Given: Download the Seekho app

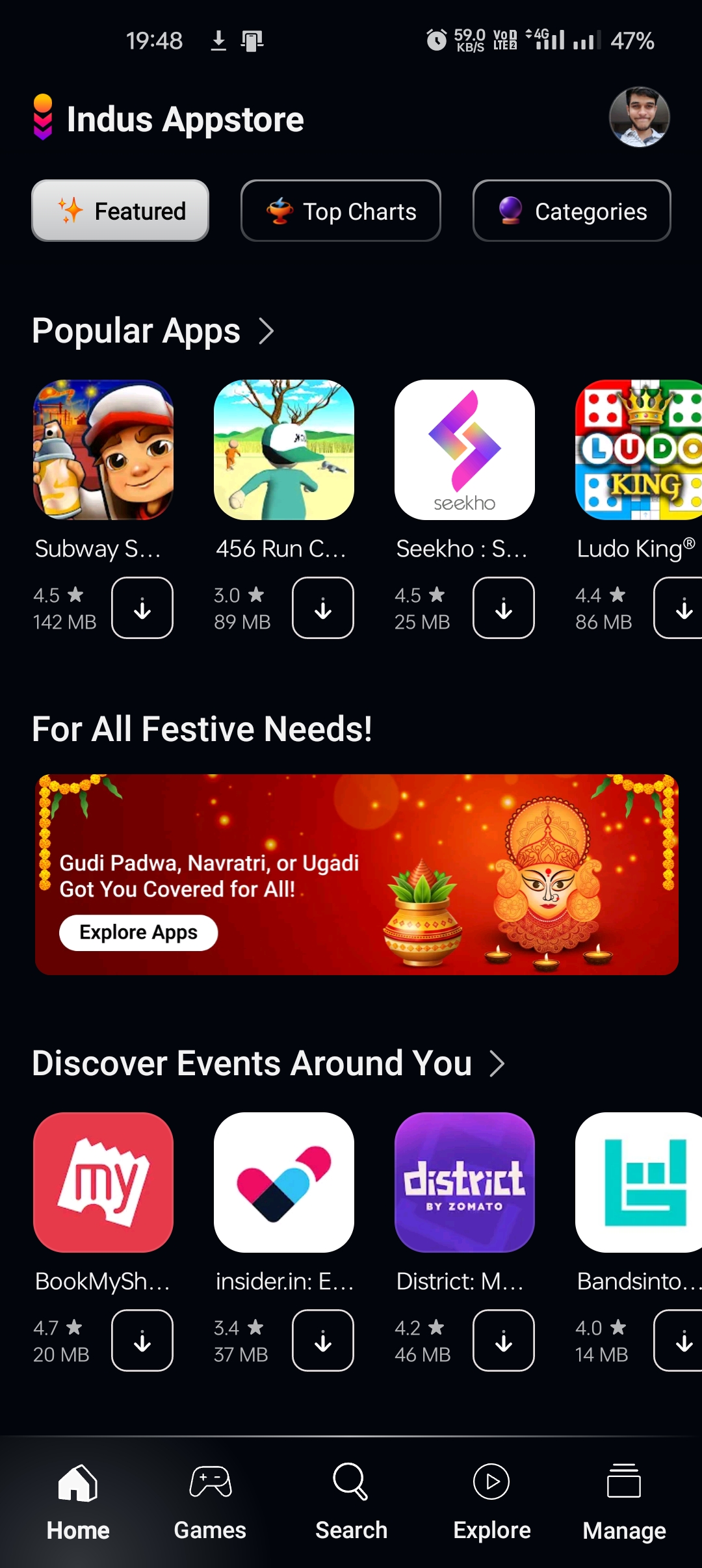Looking at the screenshot, I should pyautogui.click(x=503, y=608).
